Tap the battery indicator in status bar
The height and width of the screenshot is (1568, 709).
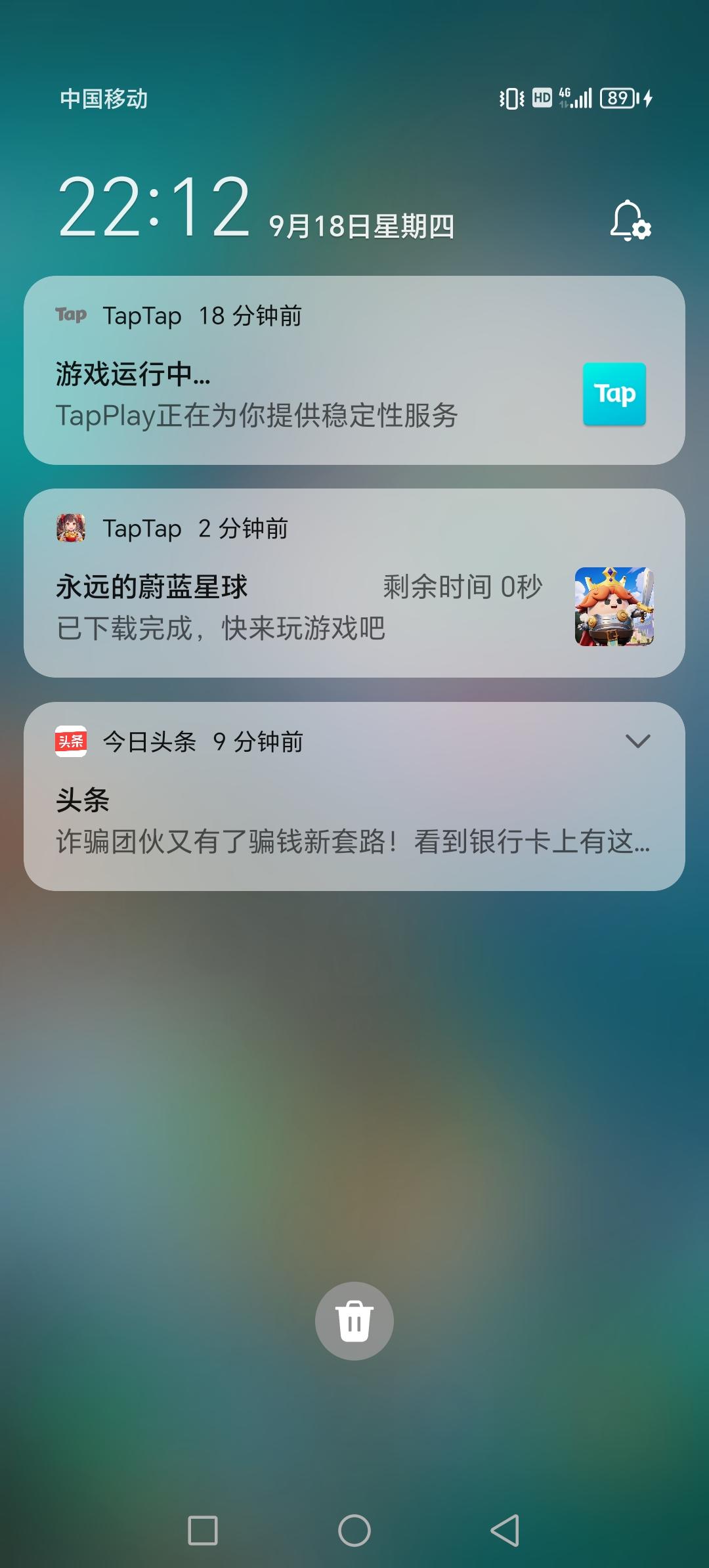coord(618,97)
